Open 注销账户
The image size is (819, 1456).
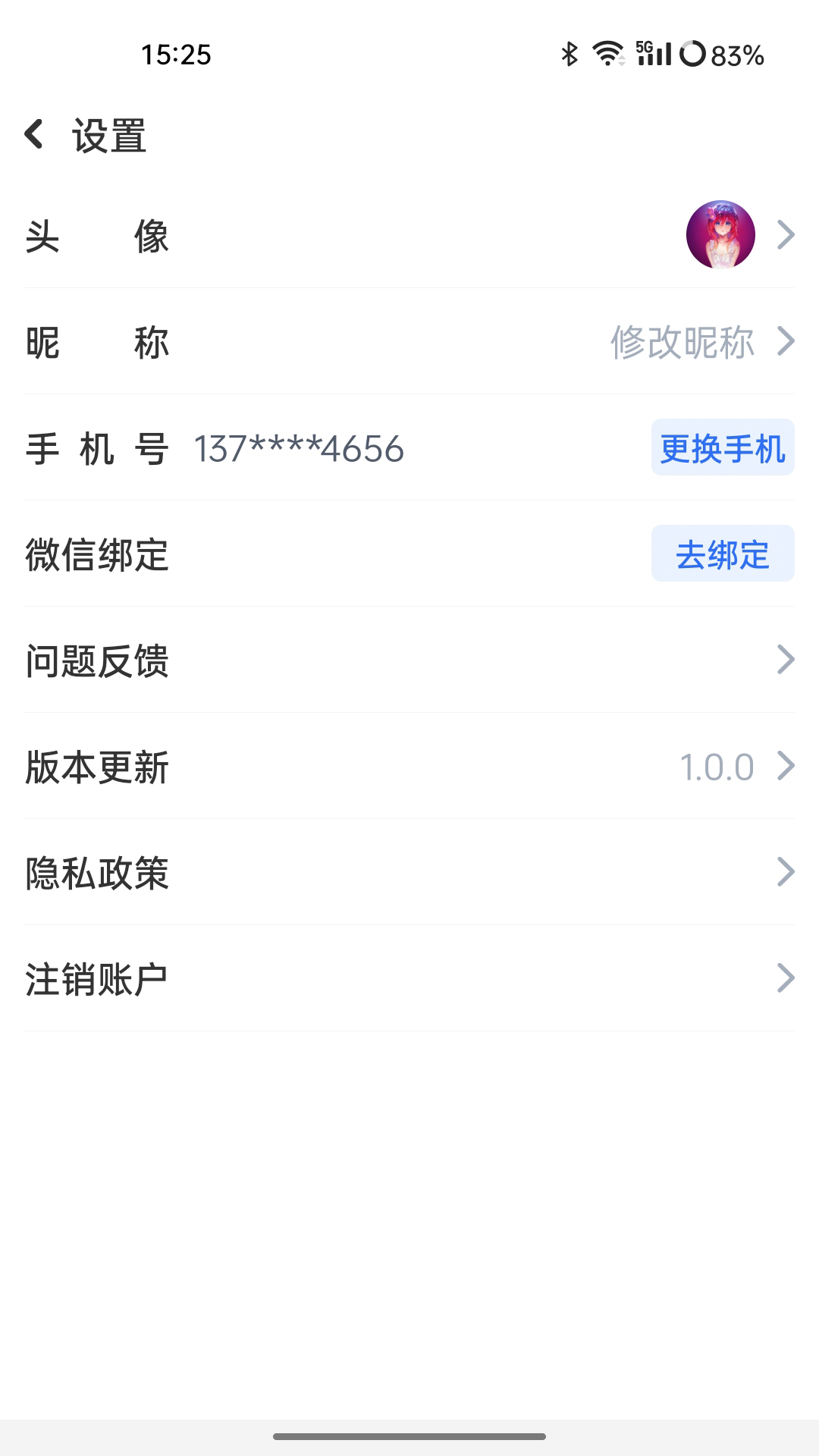(x=409, y=978)
